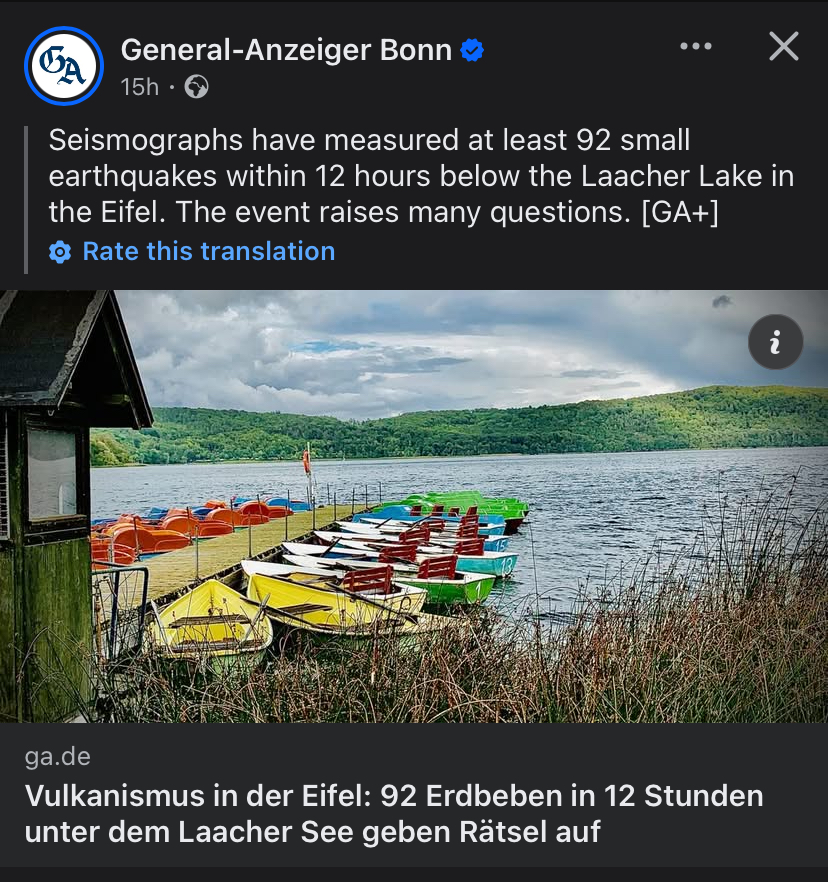
Task: Open the General-Anzeiger Bonn page name
Action: 285,49
